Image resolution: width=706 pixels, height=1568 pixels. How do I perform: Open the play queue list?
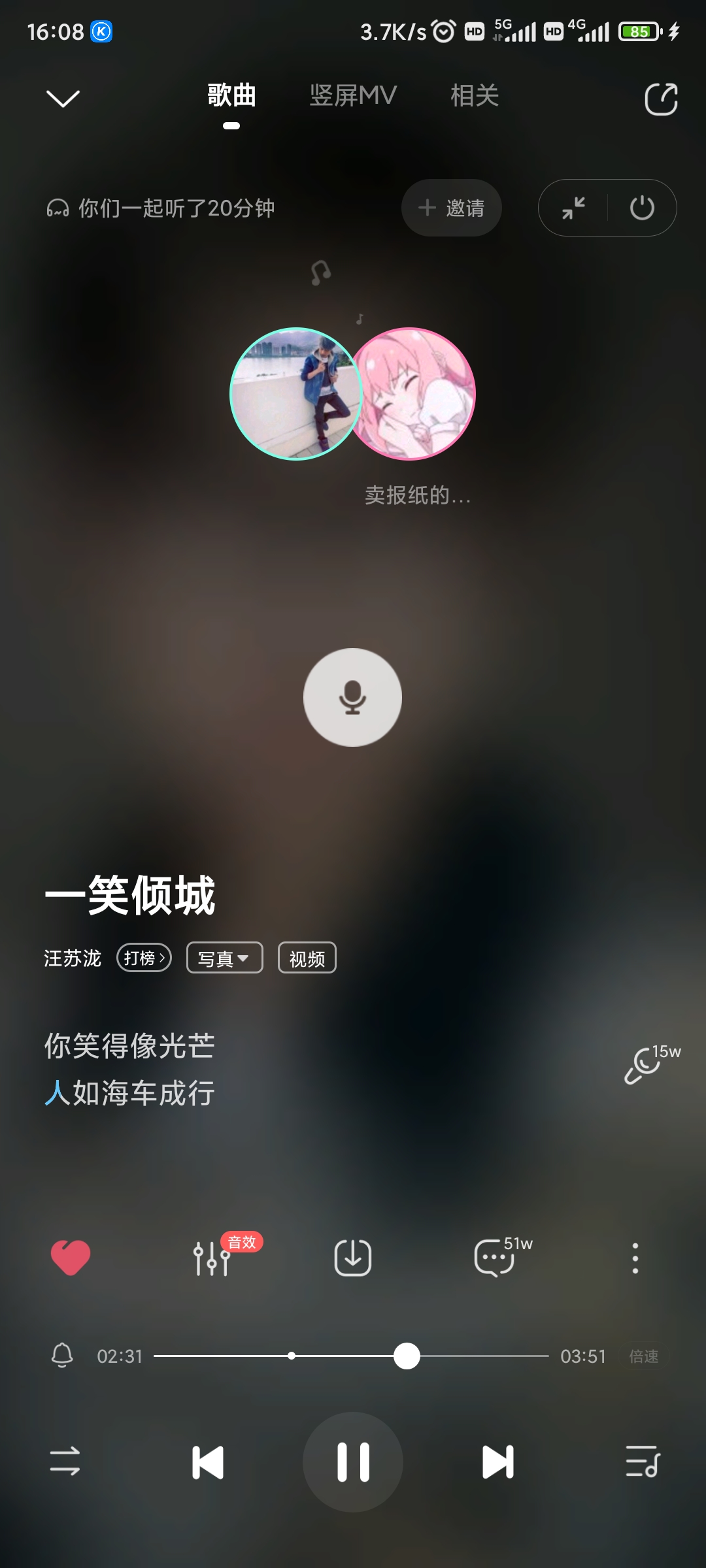[642, 1462]
